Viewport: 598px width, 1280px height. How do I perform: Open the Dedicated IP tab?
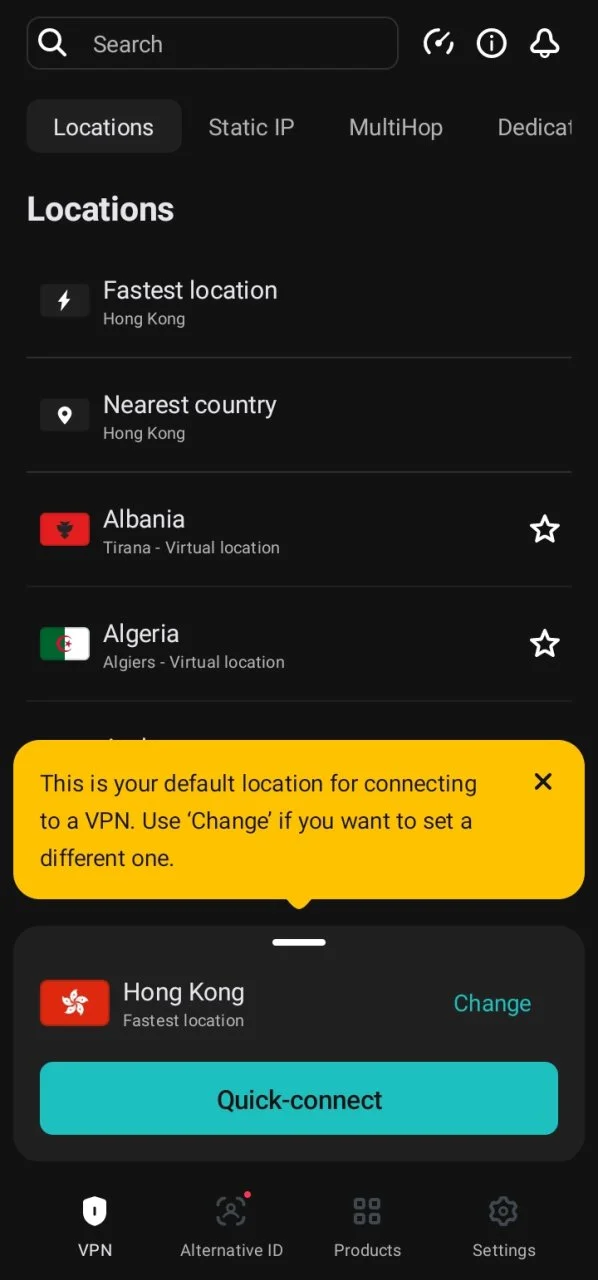pos(534,127)
